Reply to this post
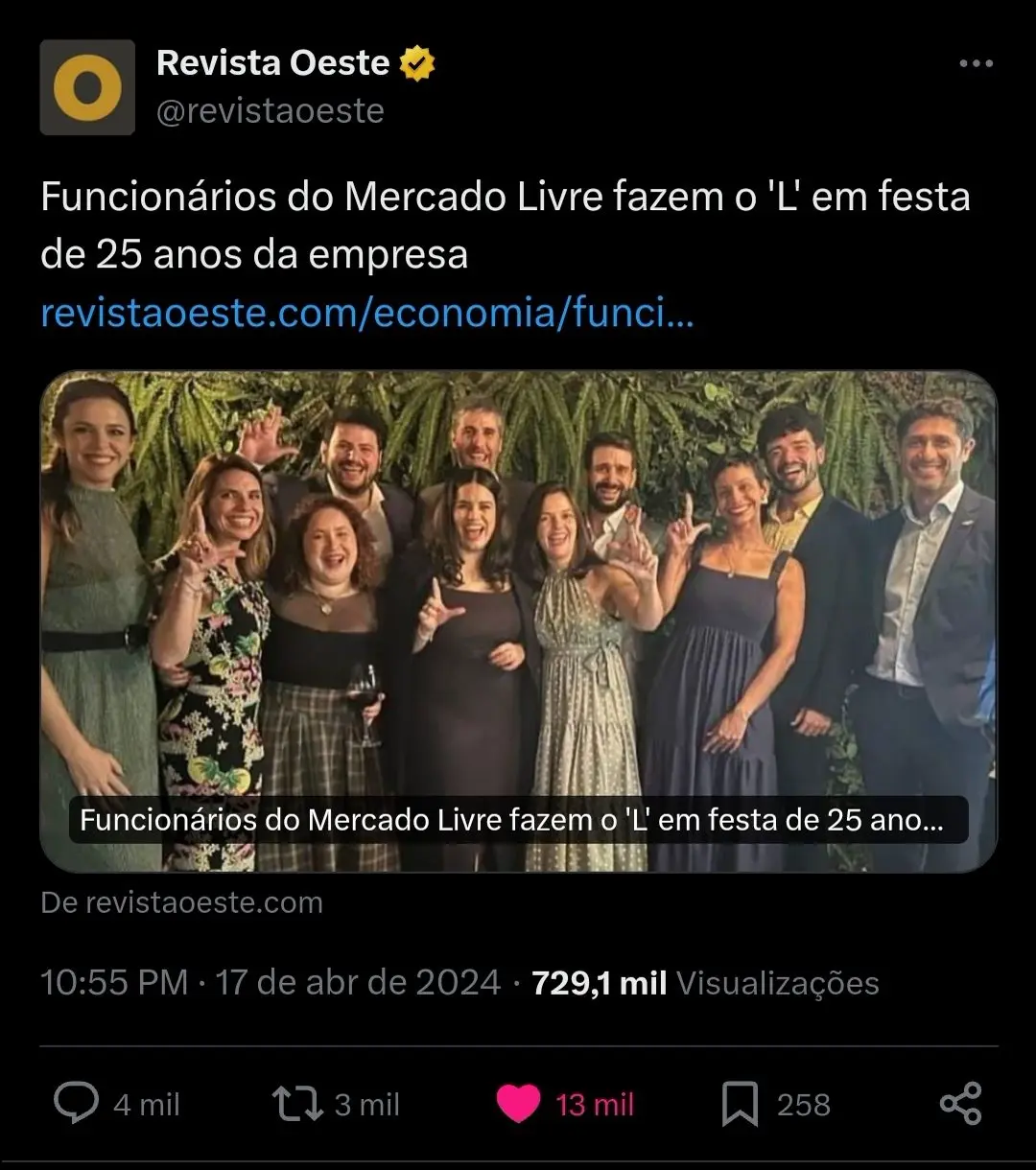This screenshot has width=1036, height=1170. pyautogui.click(x=76, y=1104)
